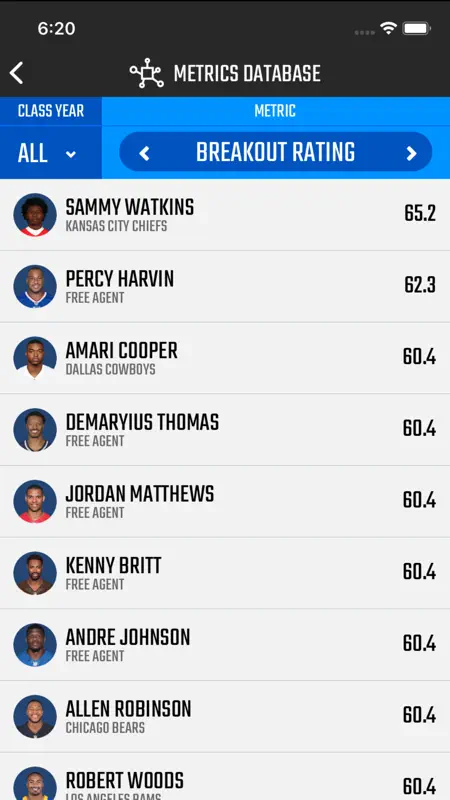Open Andre Johnson's player row
450x800 pixels.
pos(225,644)
